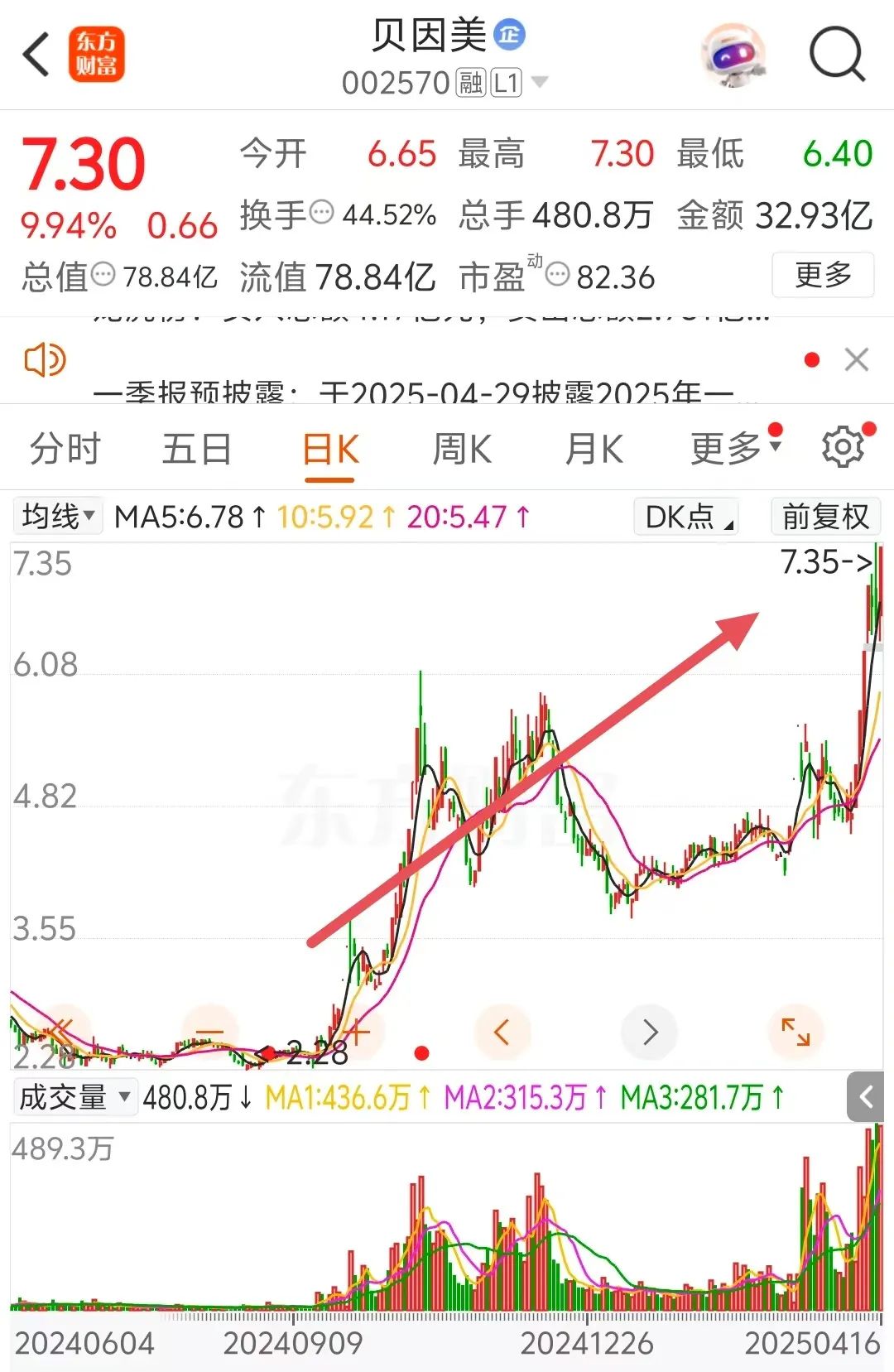The image size is (894, 1372).
Task: Open the stock search magnifier
Action: point(836,55)
